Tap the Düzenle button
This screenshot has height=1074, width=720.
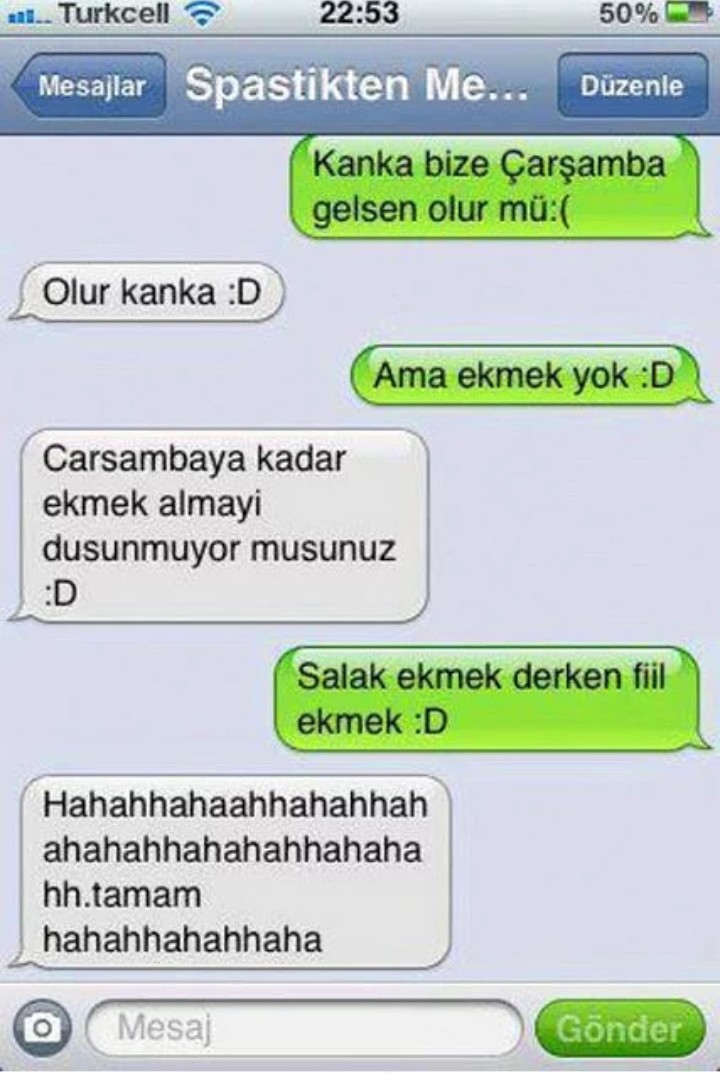point(631,87)
